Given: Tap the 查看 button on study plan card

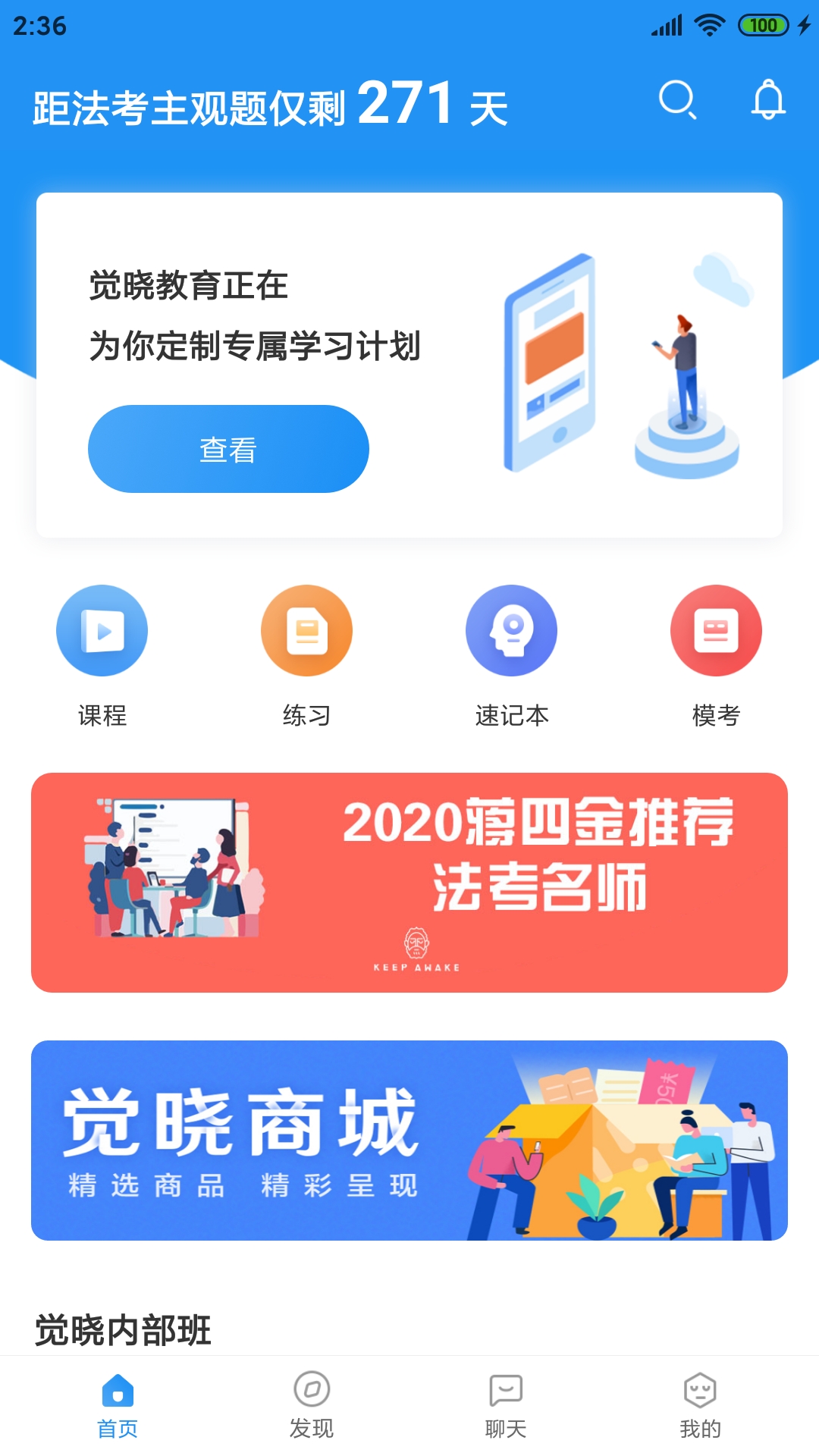Looking at the screenshot, I should click(x=227, y=448).
